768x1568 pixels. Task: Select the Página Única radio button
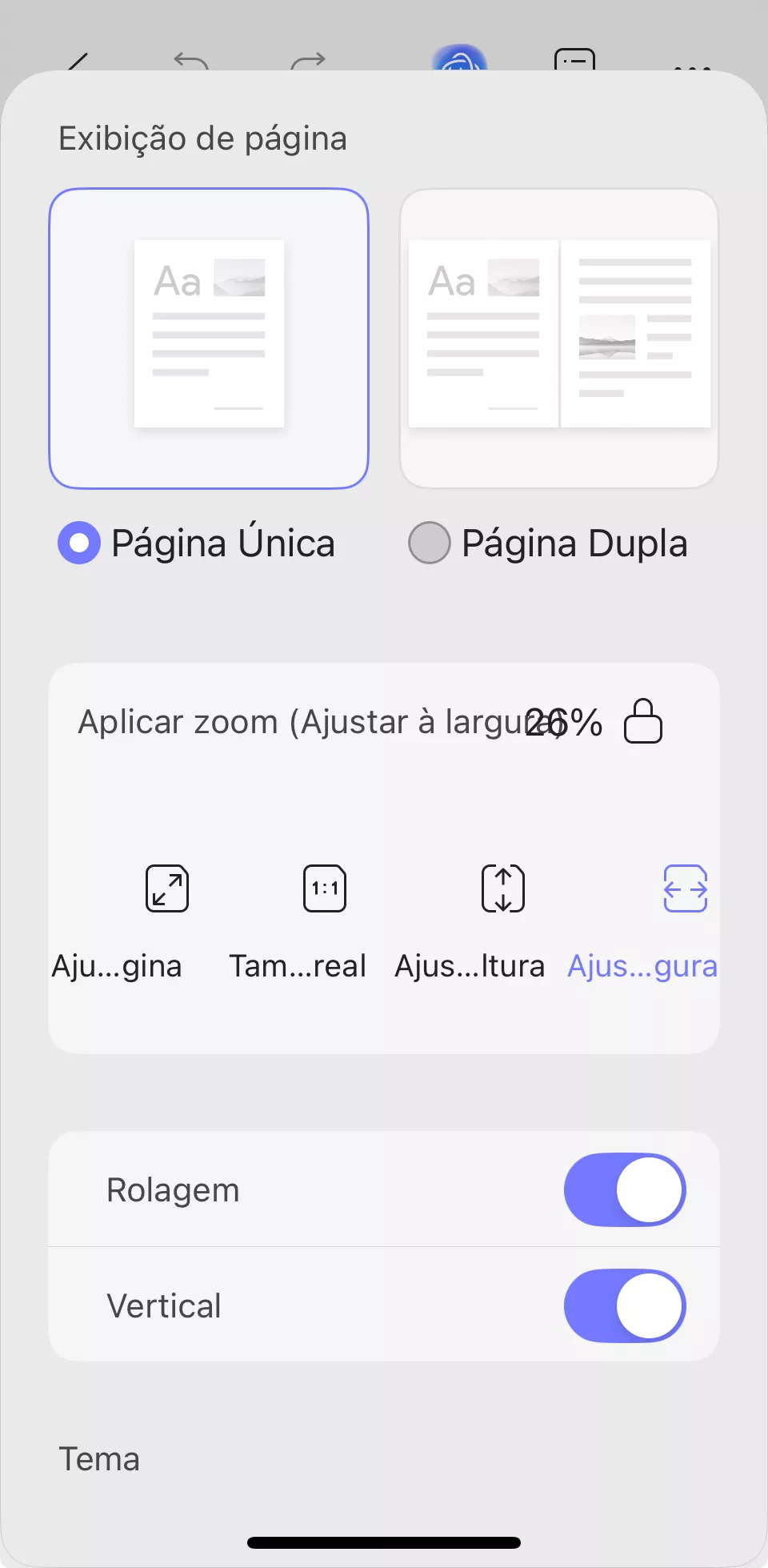[78, 543]
